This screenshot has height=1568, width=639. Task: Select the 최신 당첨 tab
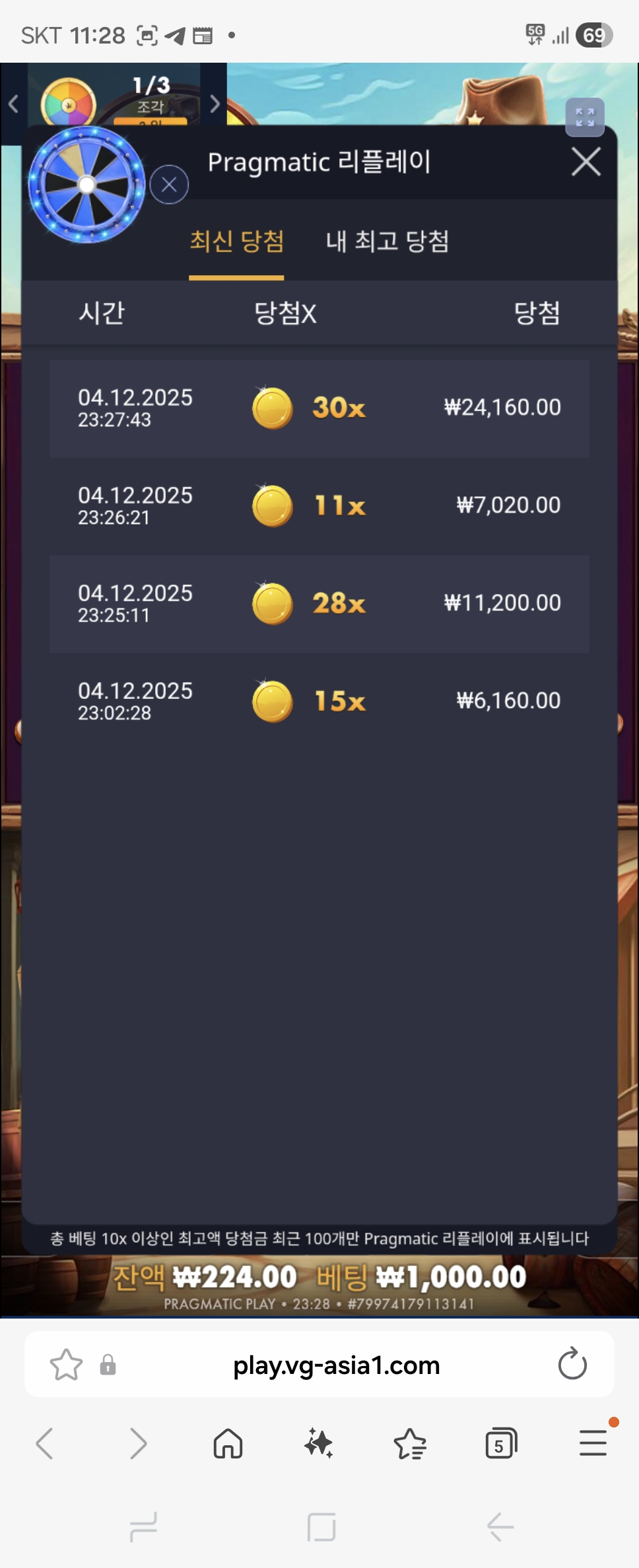[x=236, y=242]
